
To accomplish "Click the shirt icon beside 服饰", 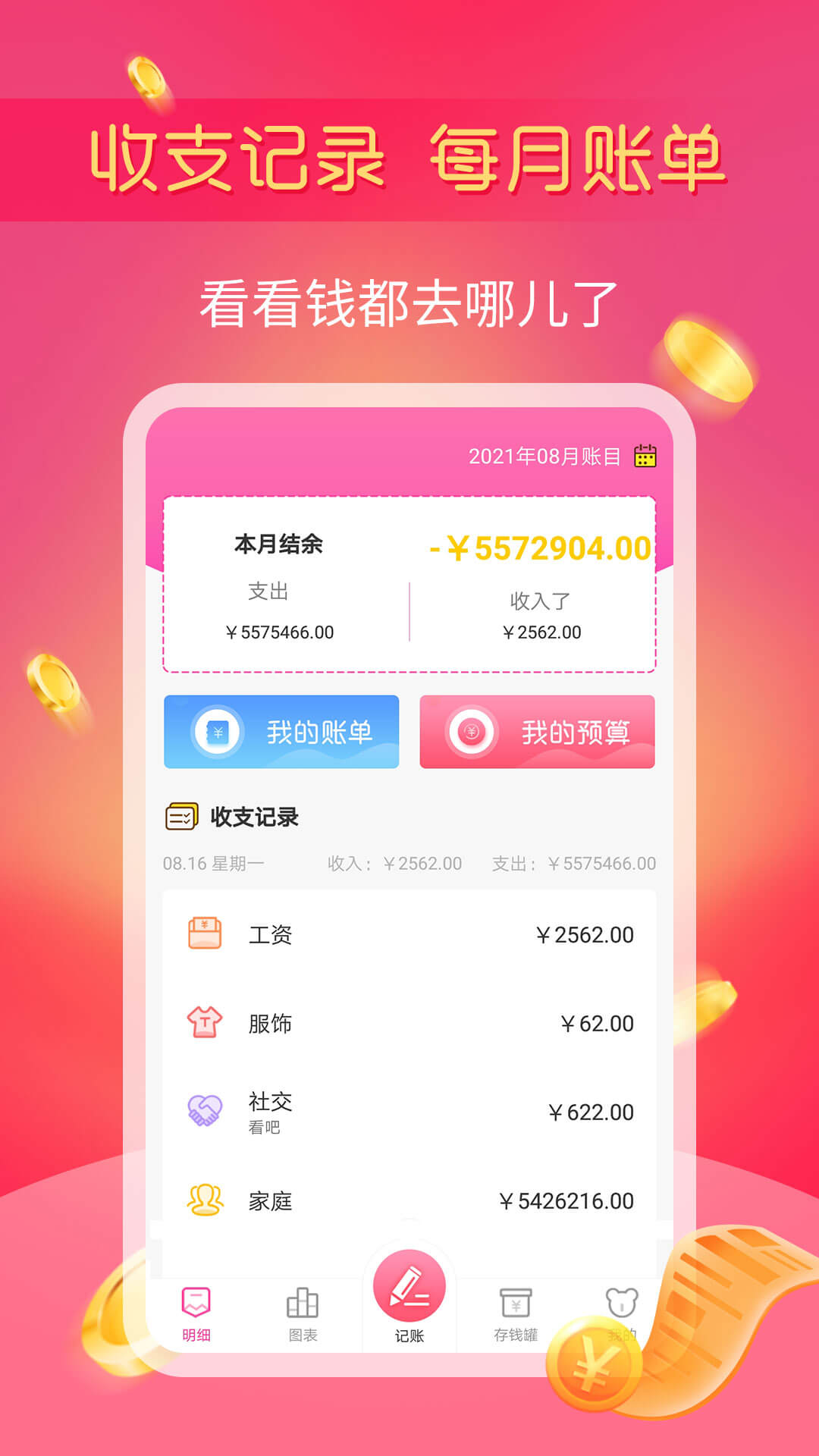I will [203, 1022].
